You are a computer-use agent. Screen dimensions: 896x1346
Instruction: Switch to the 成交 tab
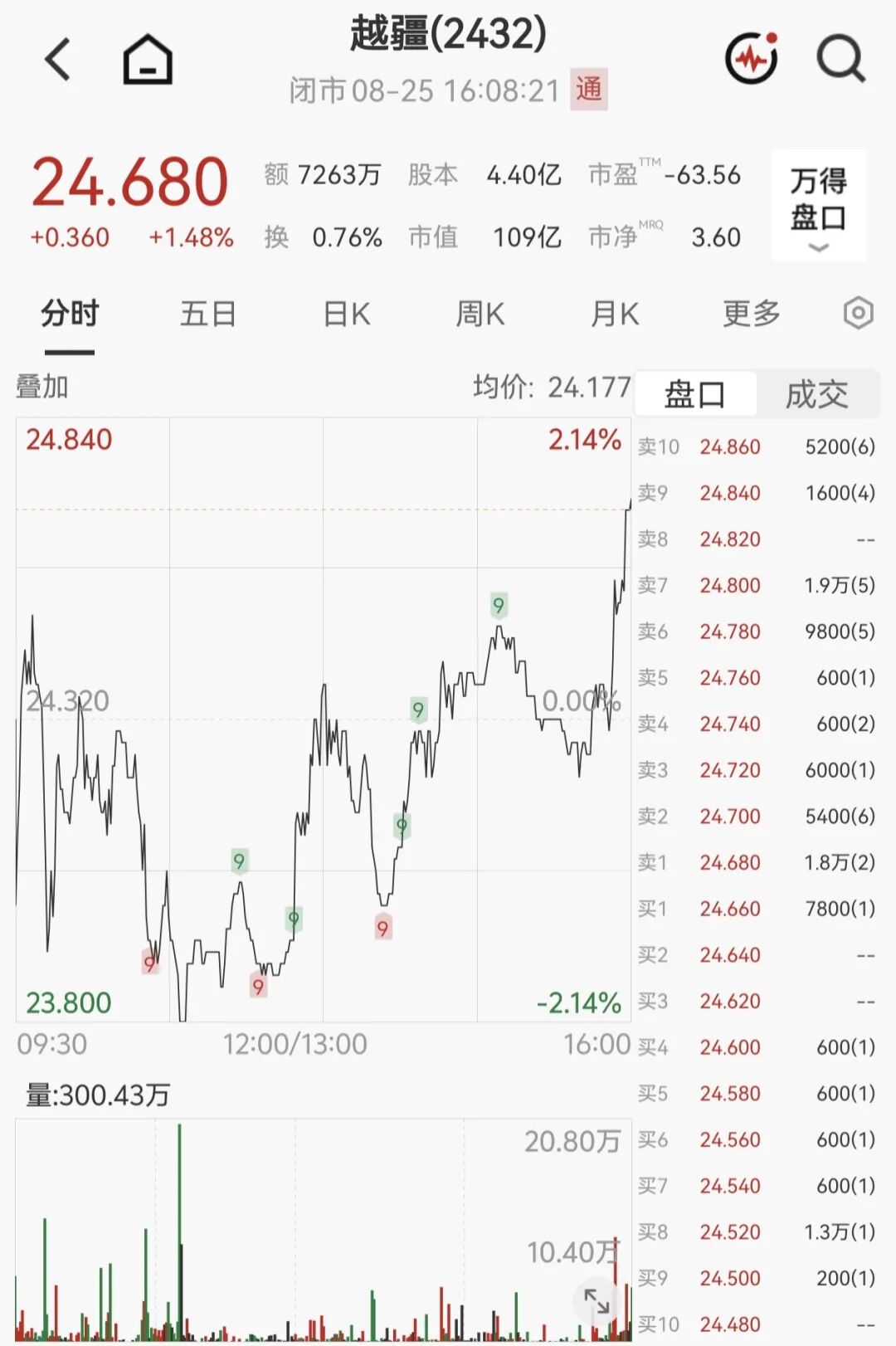[x=817, y=394]
